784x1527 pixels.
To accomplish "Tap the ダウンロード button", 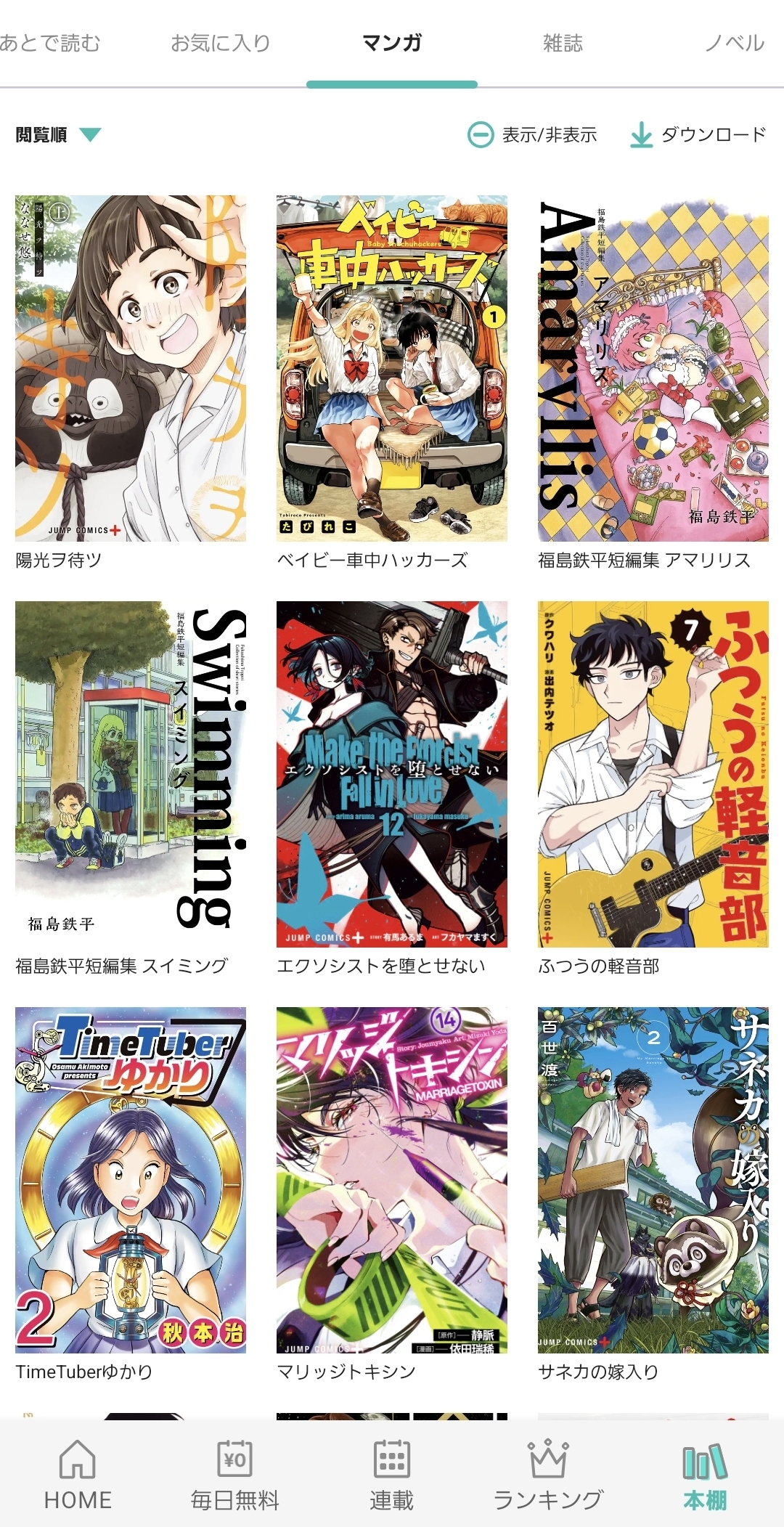I will click(698, 134).
